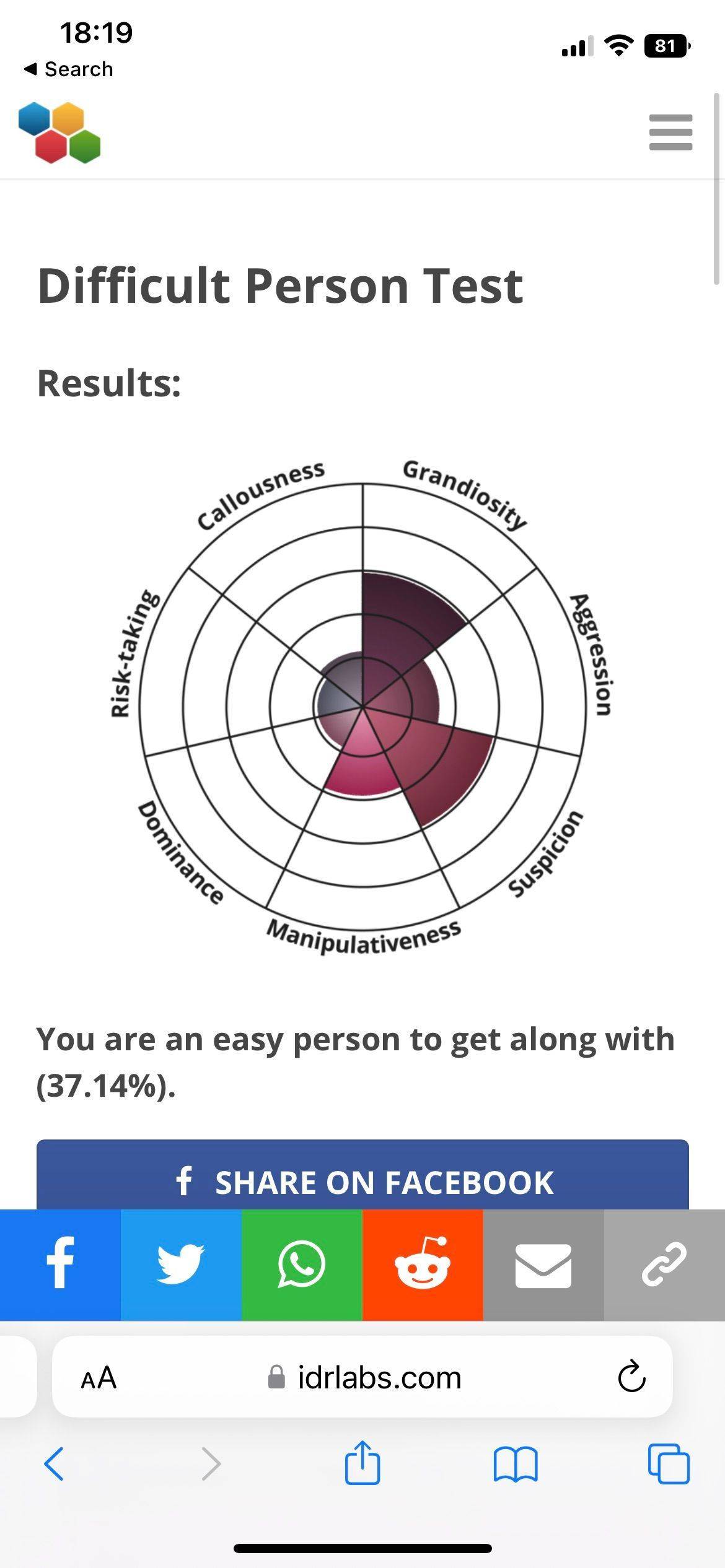Go back to the previous page

click(54, 1464)
